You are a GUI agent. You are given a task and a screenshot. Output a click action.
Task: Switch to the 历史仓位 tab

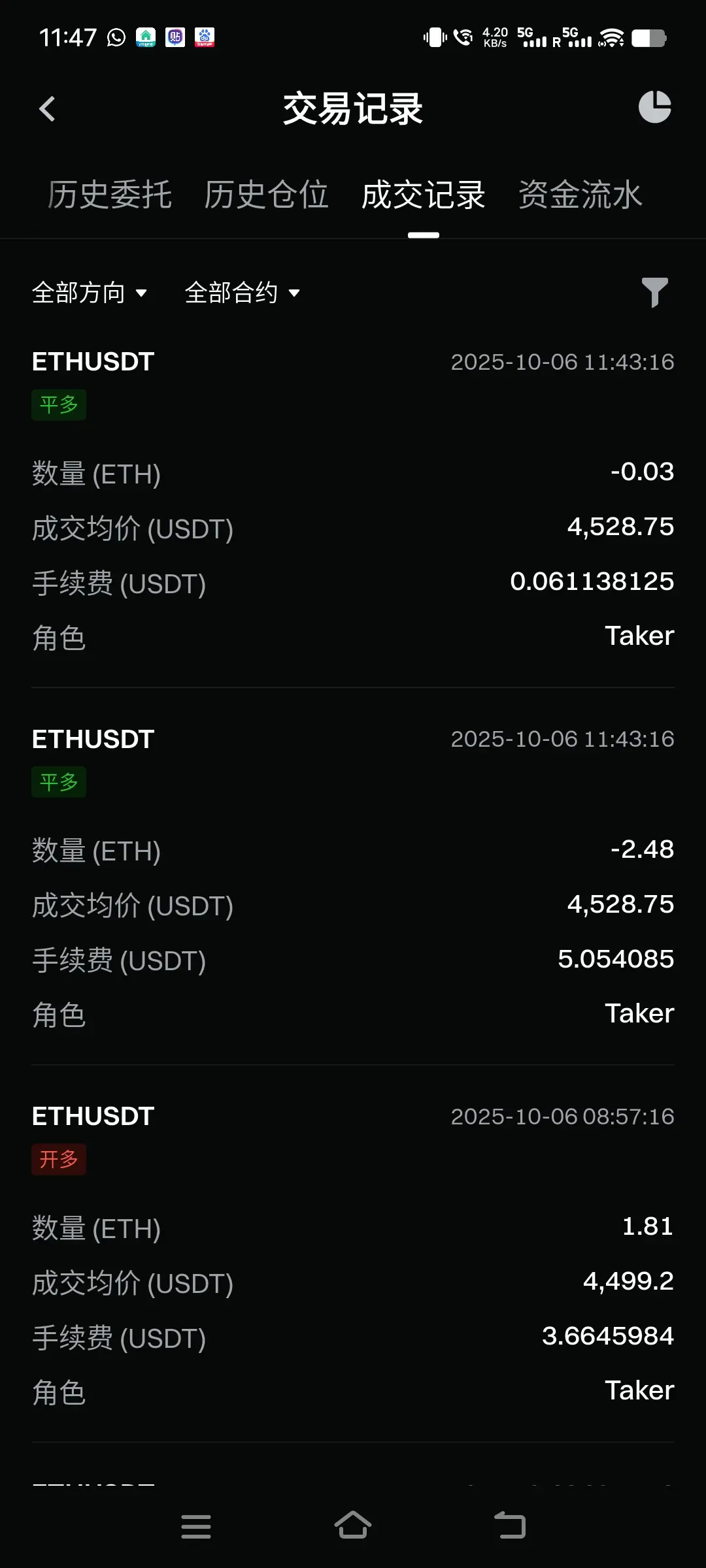click(266, 195)
